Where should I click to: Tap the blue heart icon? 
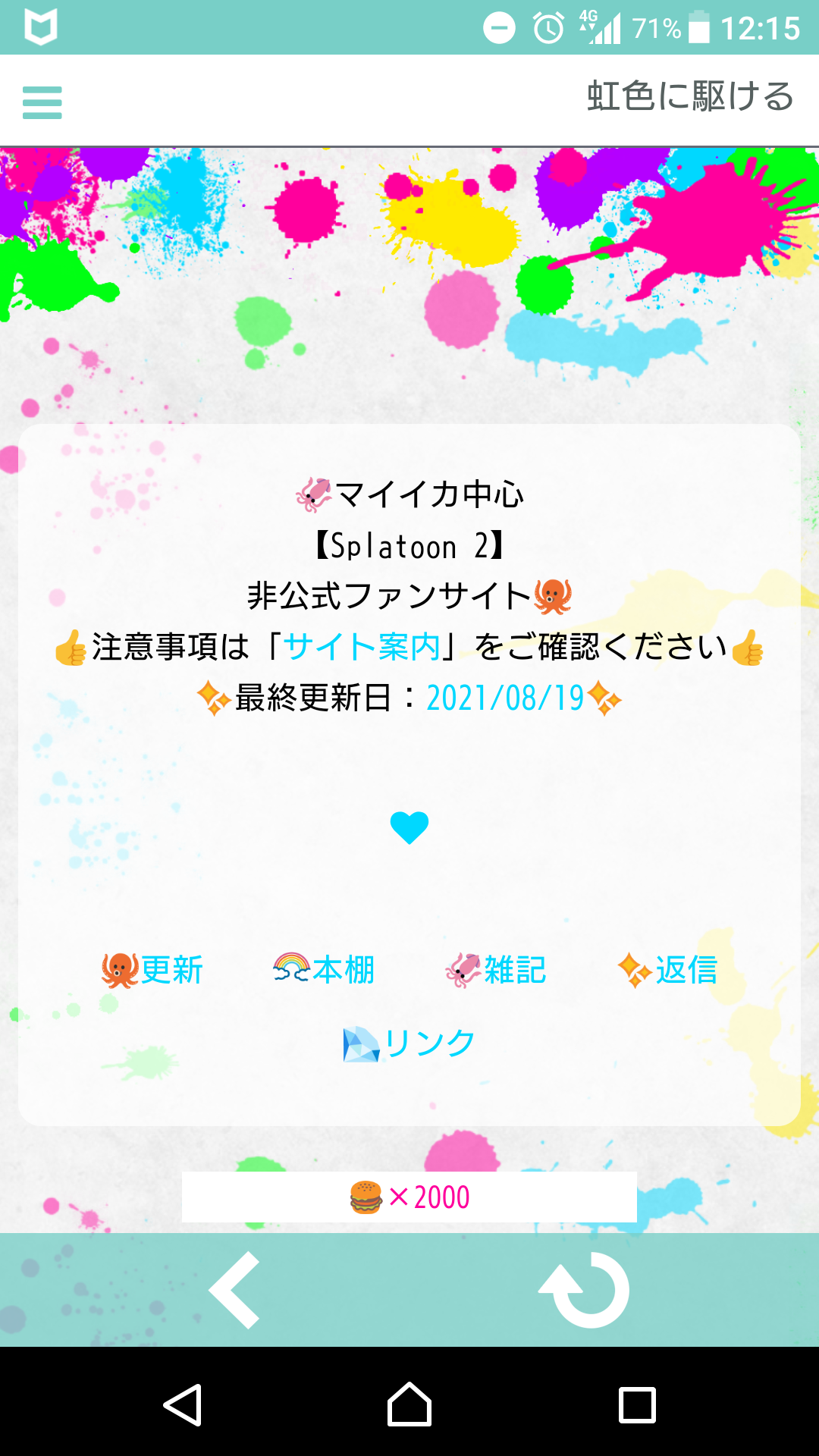(x=409, y=827)
